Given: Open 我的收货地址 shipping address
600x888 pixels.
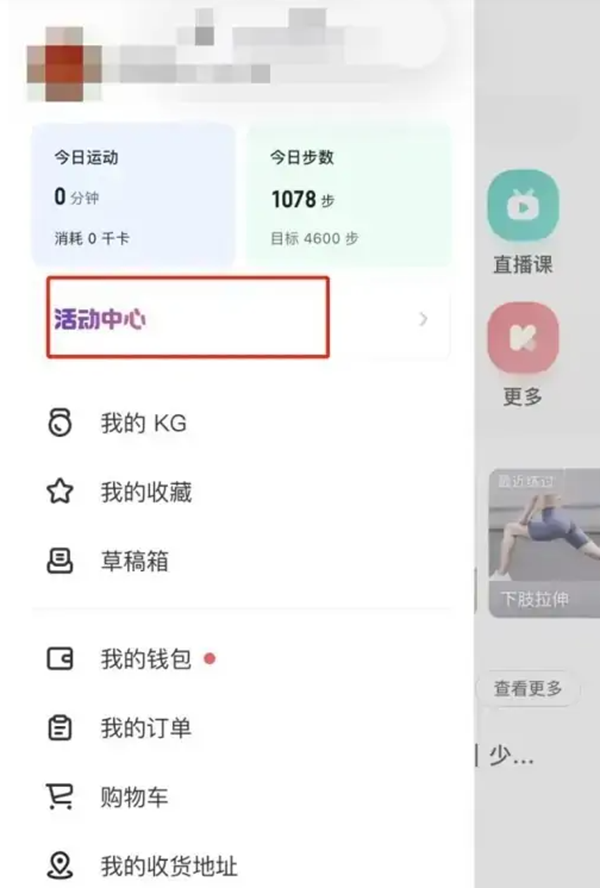Looking at the screenshot, I should pos(168,865).
